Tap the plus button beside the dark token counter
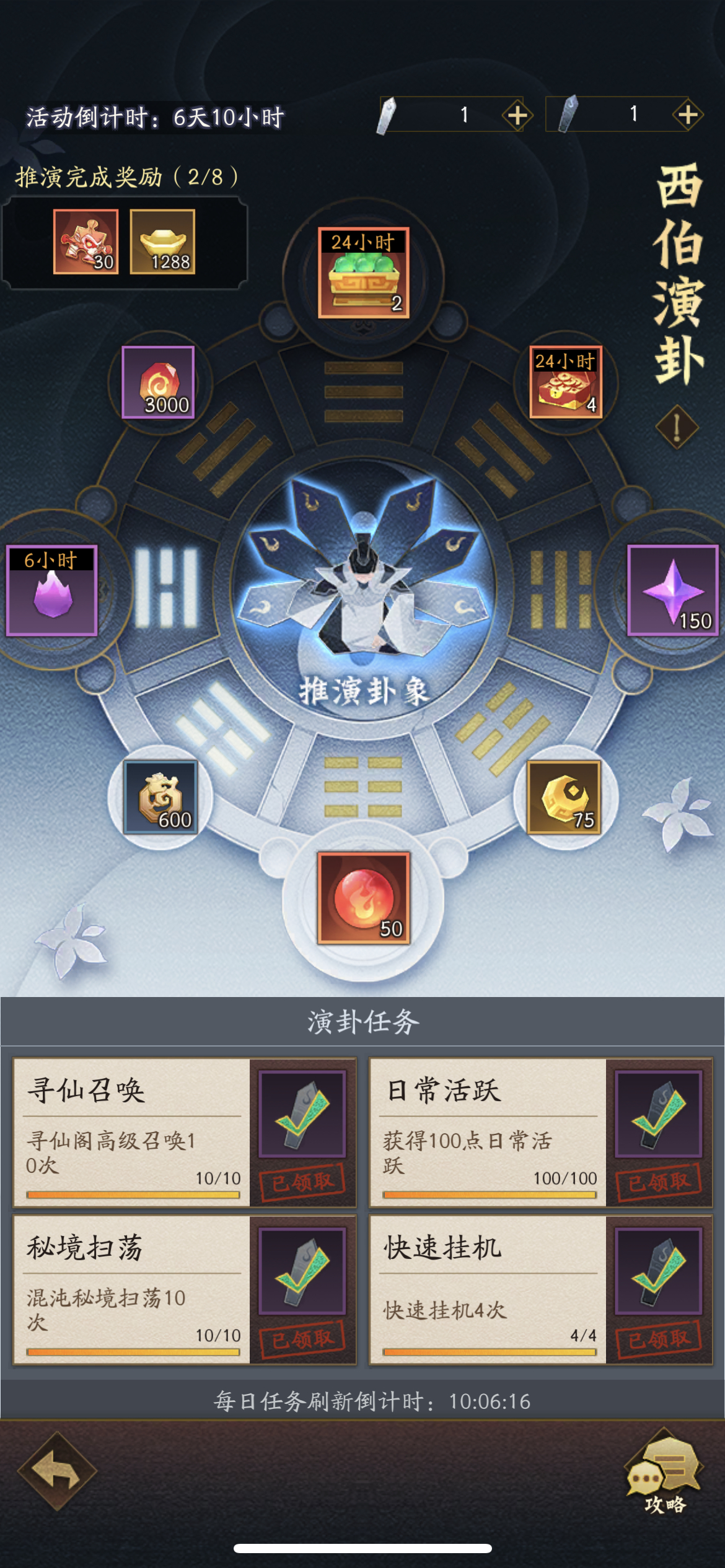Image resolution: width=725 pixels, height=1568 pixels. point(687,115)
